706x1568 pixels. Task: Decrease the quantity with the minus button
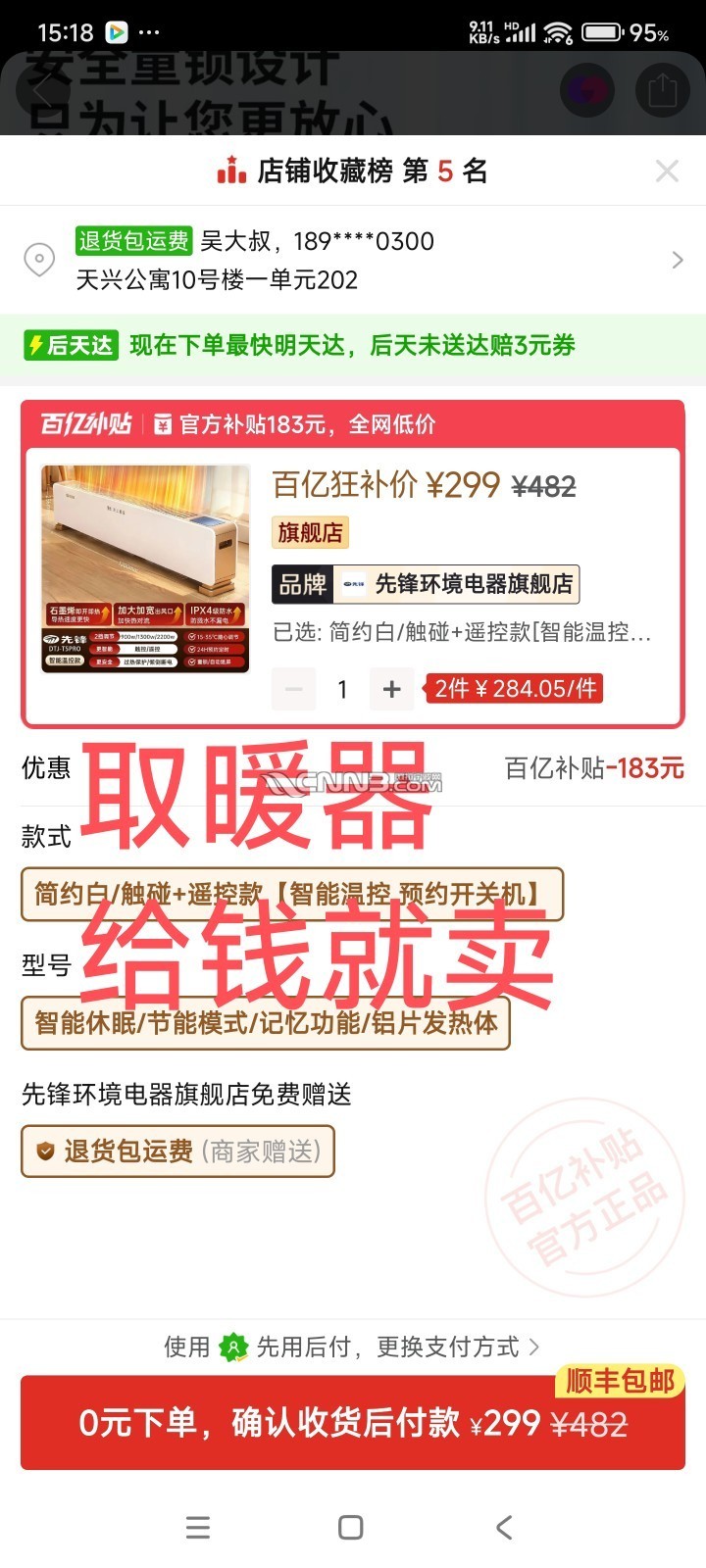[293, 689]
